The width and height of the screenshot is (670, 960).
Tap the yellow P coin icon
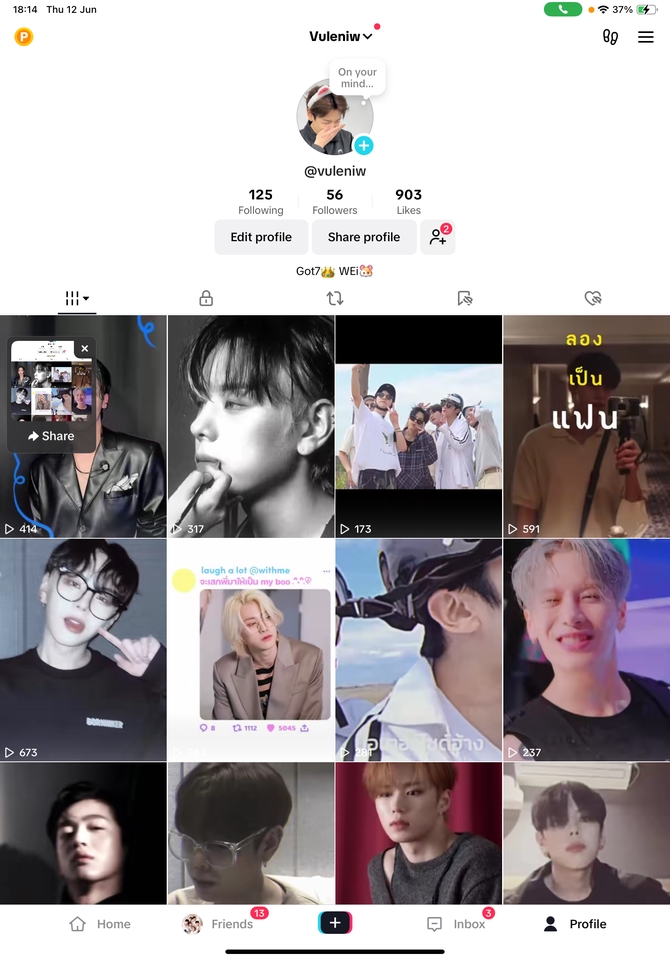(24, 37)
